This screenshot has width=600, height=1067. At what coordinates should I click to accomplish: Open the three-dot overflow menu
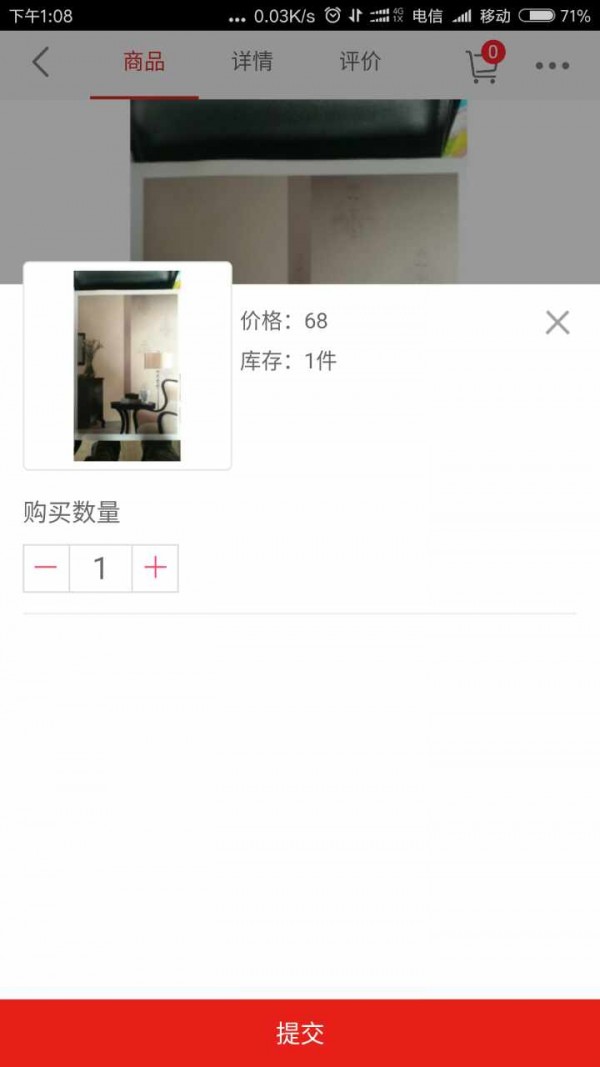[551, 66]
